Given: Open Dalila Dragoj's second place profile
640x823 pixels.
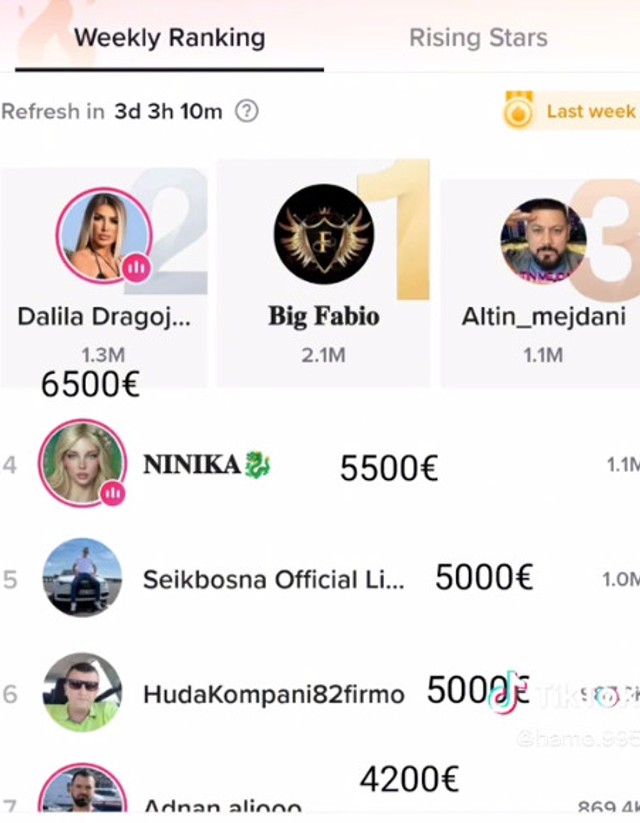Looking at the screenshot, I should tap(104, 237).
